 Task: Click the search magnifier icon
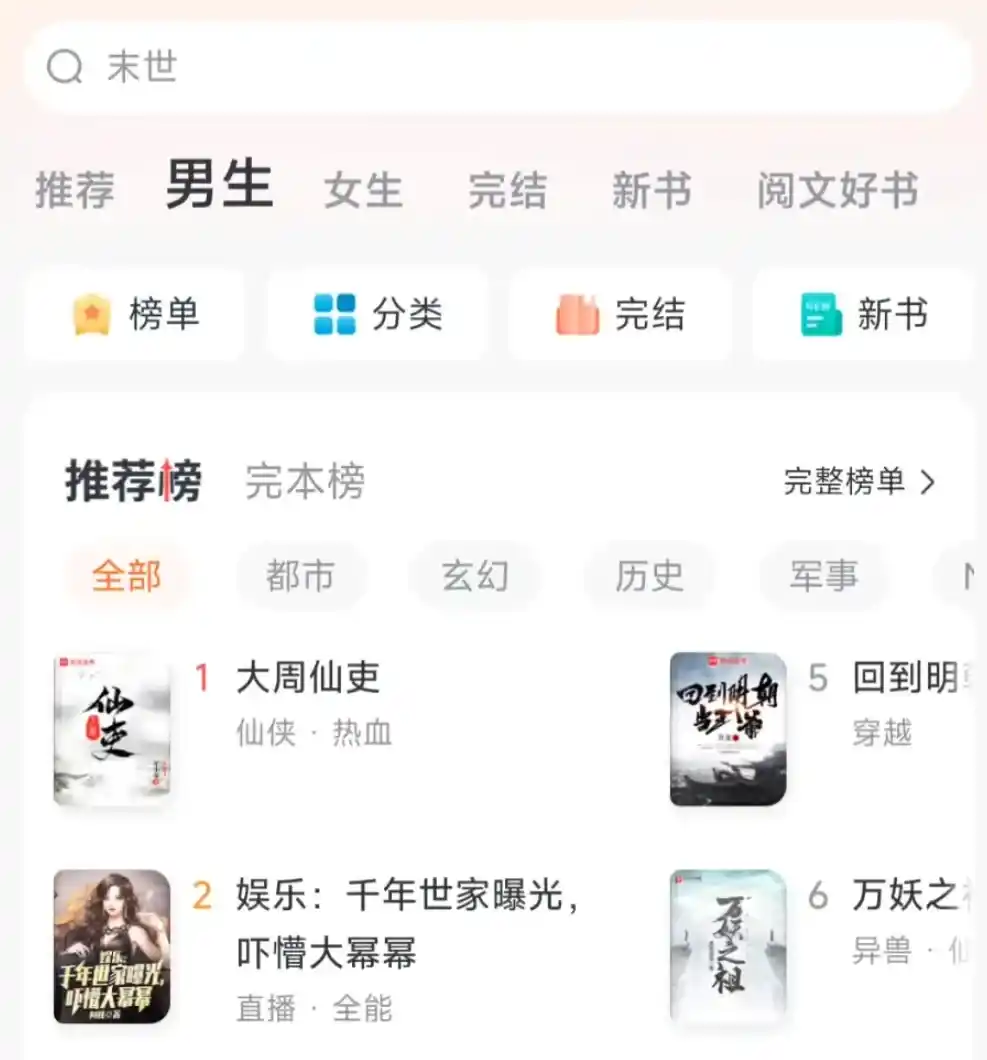[x=65, y=66]
